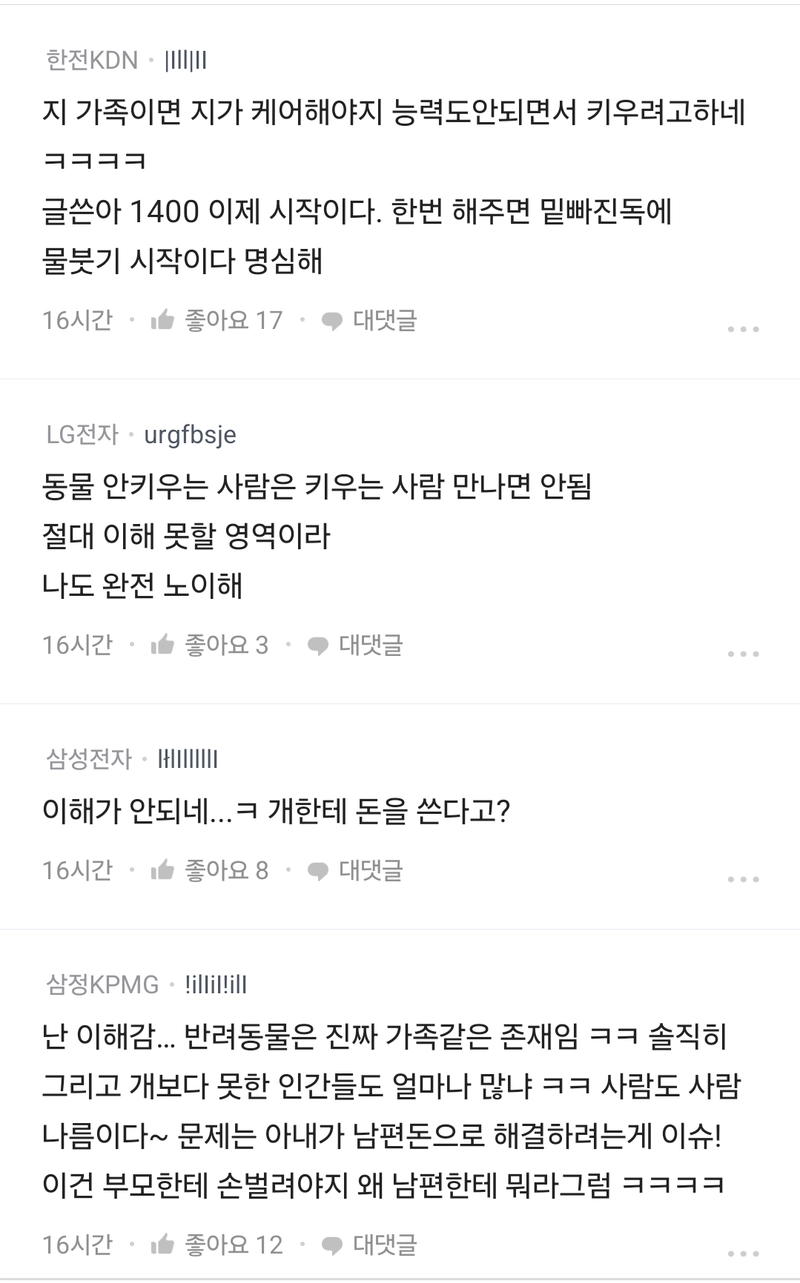800x1283 pixels.
Task: Reply to the LG전자 urgfbsje comment
Action: [x=355, y=645]
